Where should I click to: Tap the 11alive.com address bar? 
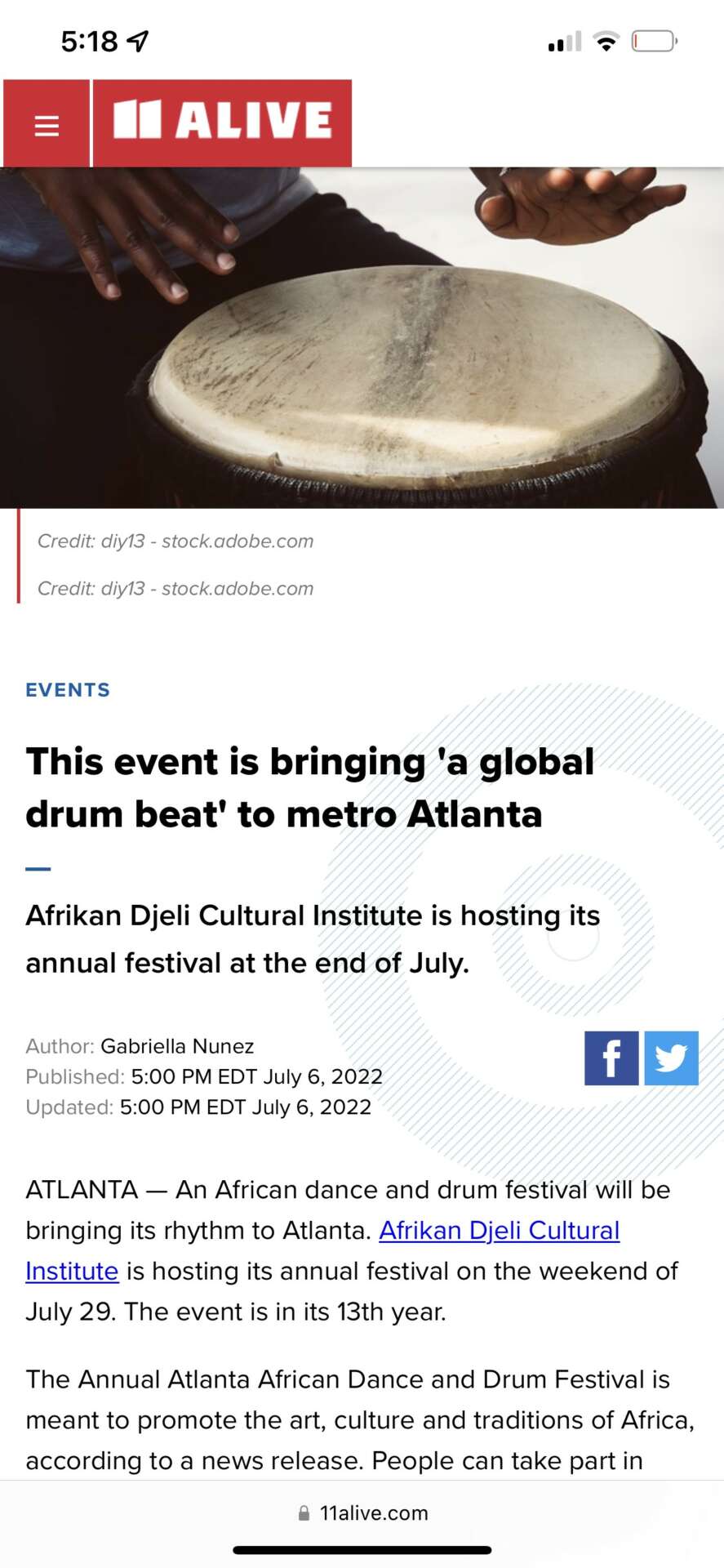coord(363,1513)
